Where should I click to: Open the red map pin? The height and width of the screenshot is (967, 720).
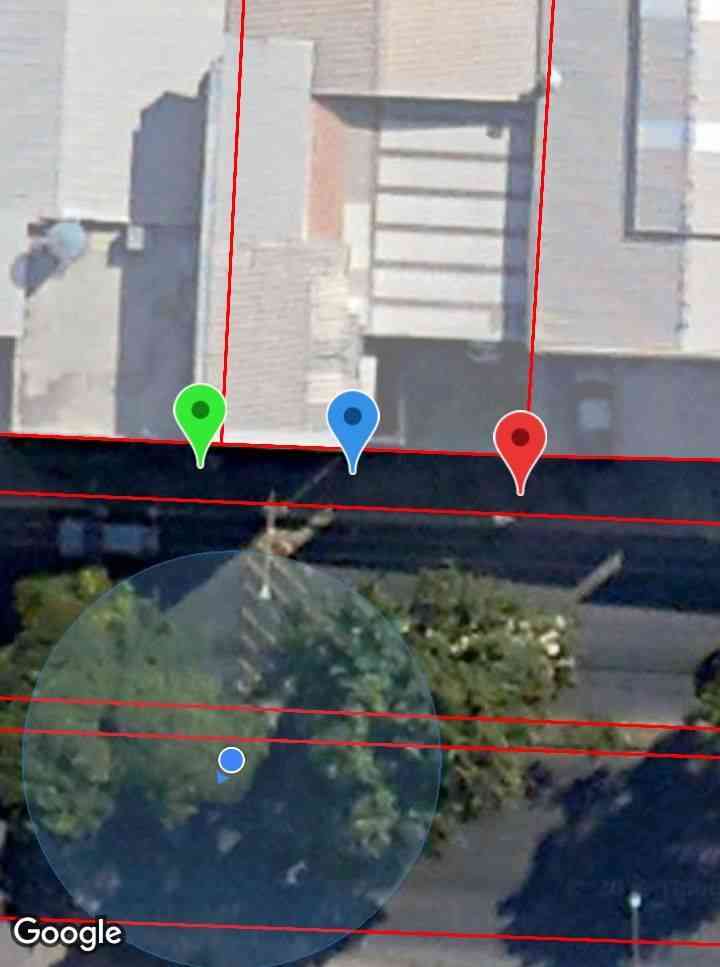[x=520, y=440]
